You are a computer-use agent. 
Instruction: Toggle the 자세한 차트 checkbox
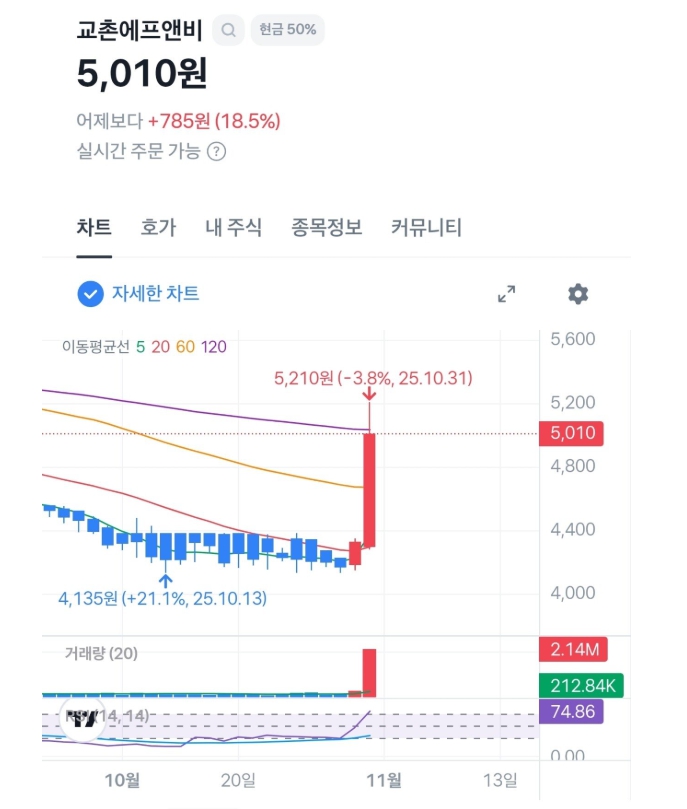pos(91,294)
